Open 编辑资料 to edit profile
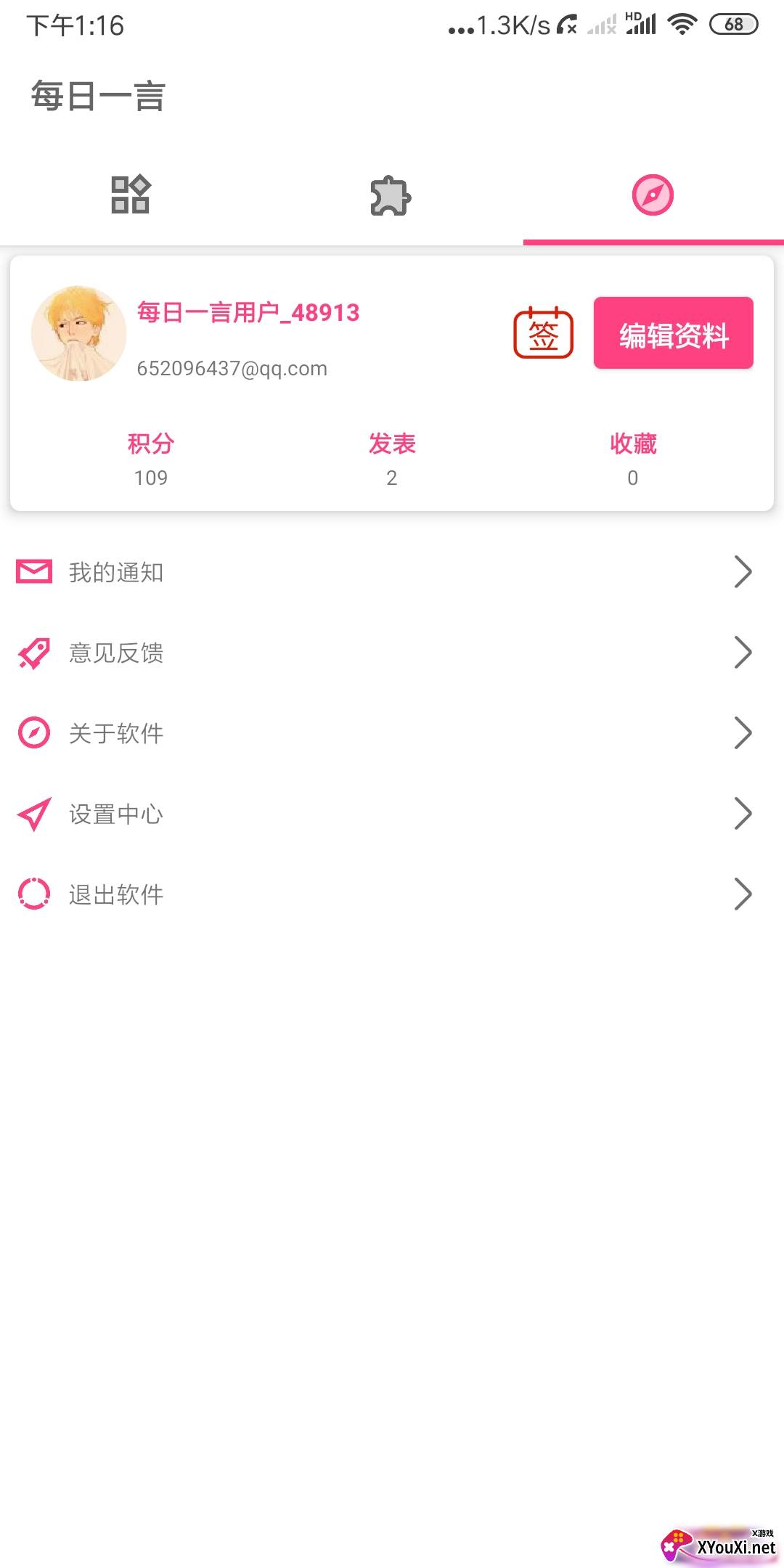Image resolution: width=784 pixels, height=1568 pixels. click(x=673, y=333)
